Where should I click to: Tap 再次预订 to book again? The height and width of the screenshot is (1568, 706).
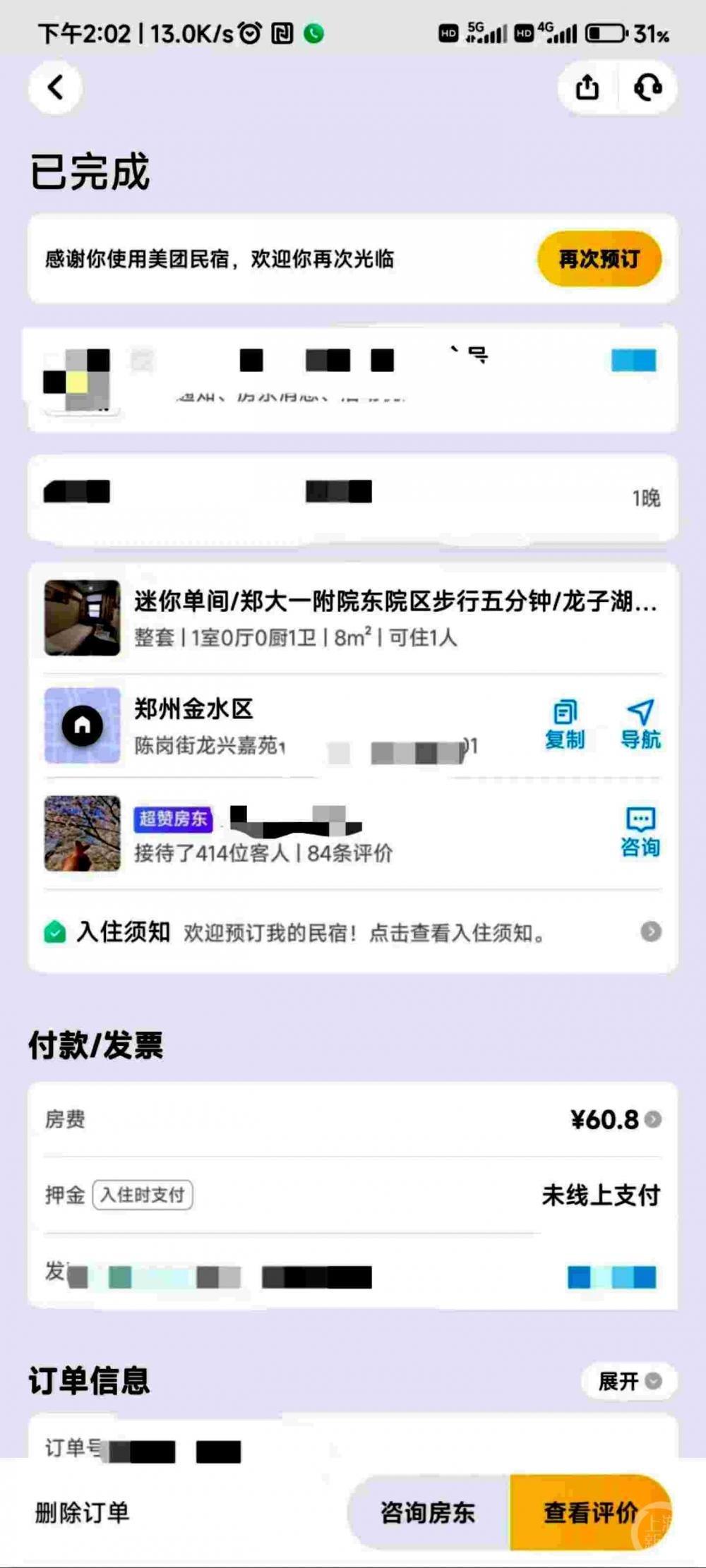tap(599, 259)
